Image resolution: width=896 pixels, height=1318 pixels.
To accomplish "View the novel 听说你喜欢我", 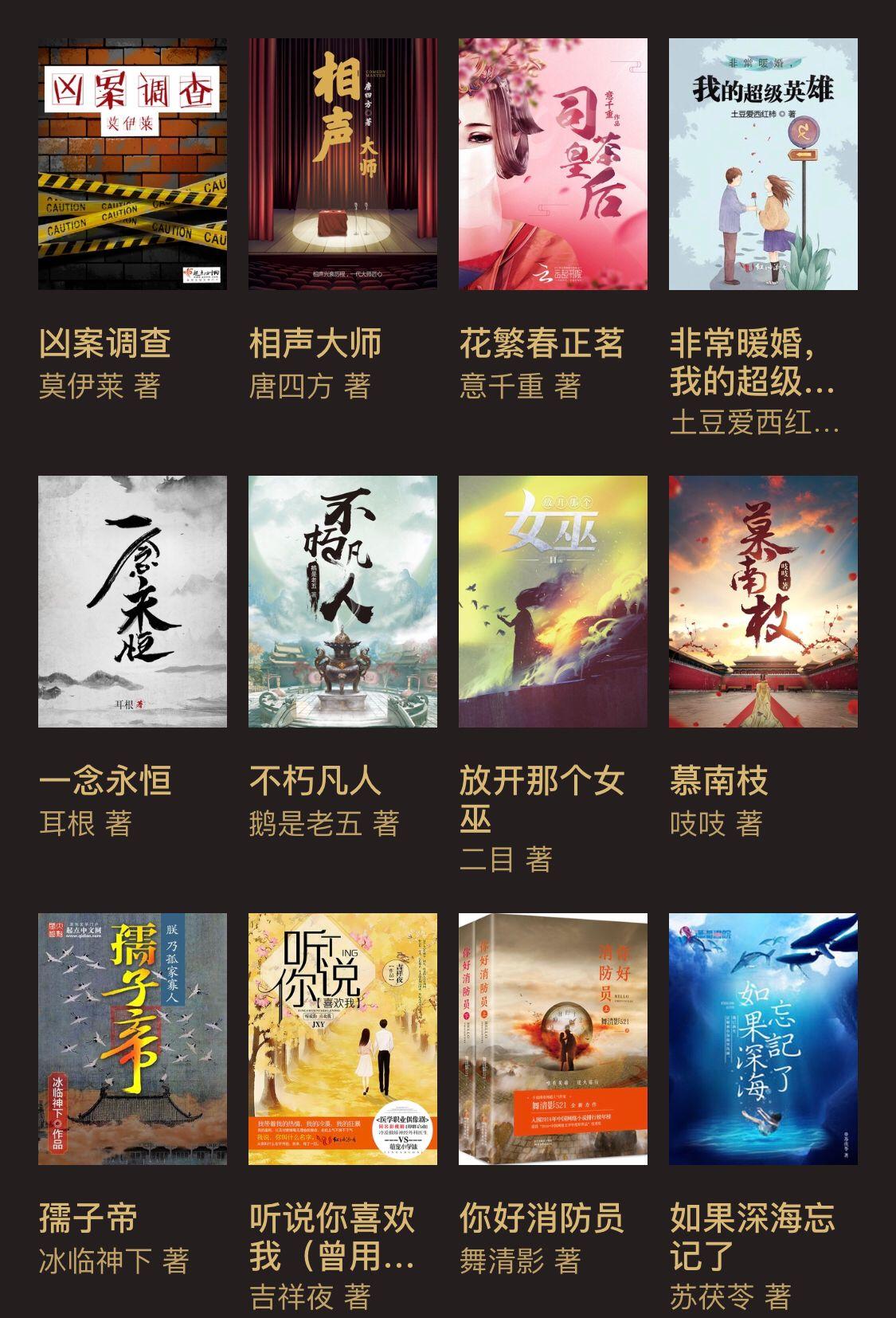I will 342,1039.
